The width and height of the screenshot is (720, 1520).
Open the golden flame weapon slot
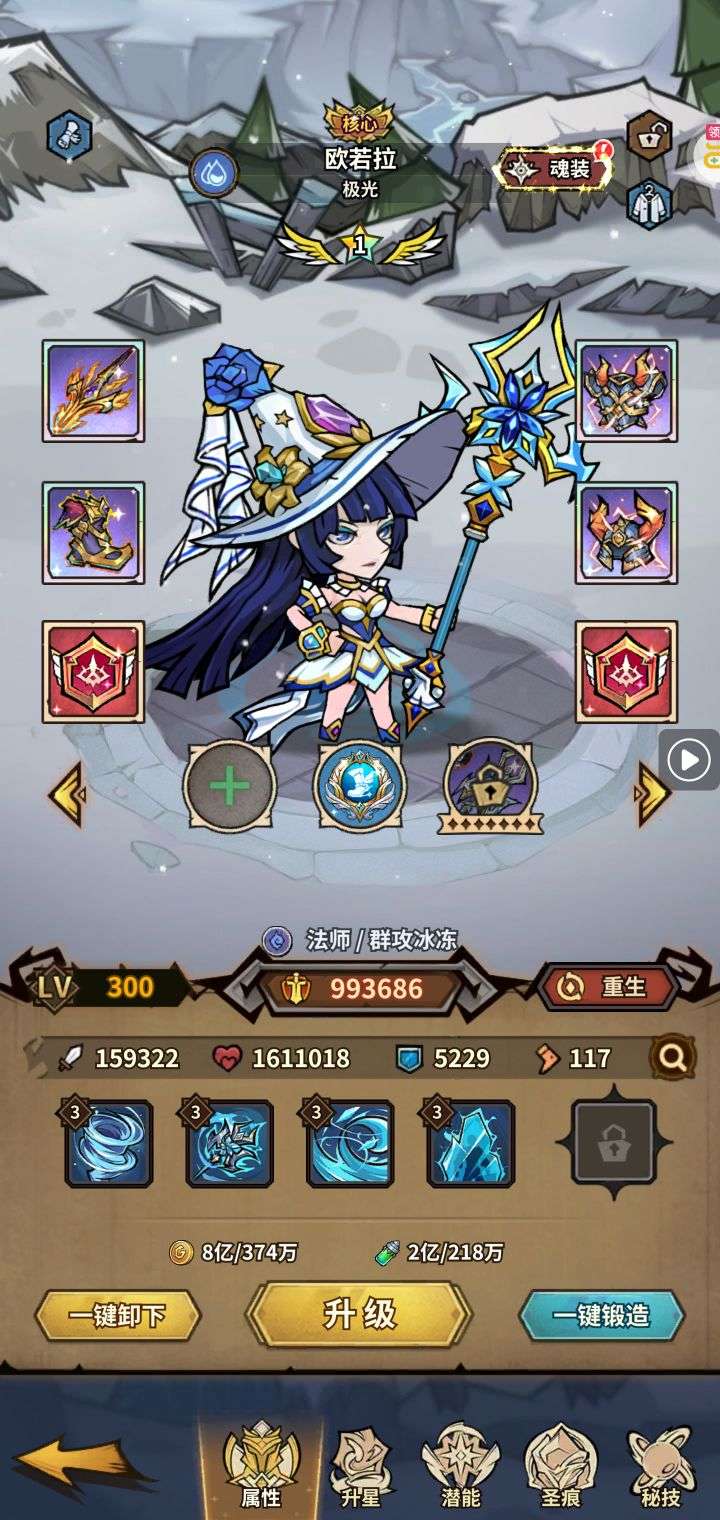pos(93,391)
